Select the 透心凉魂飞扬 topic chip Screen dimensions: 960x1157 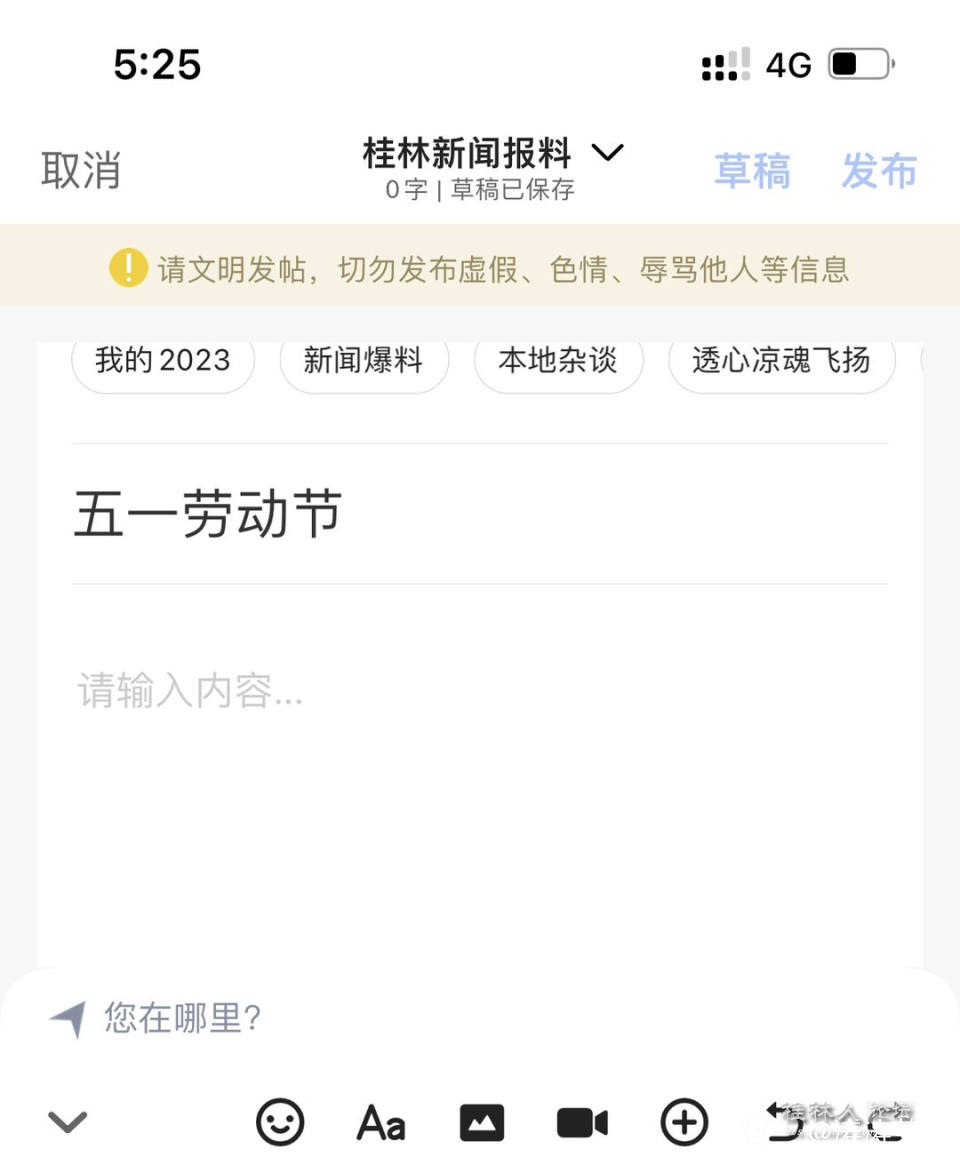[781, 361]
